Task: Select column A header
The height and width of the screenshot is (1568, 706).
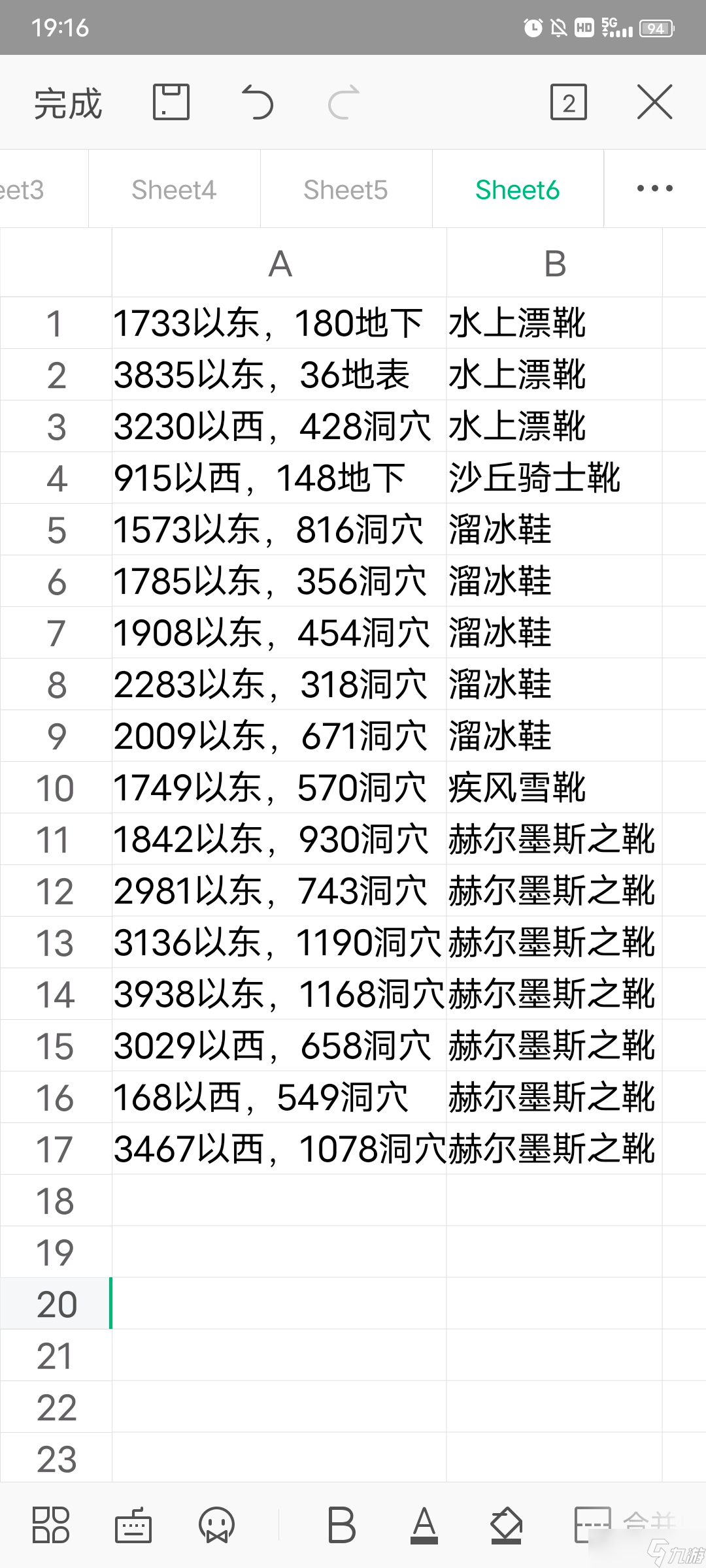Action: pos(280,263)
